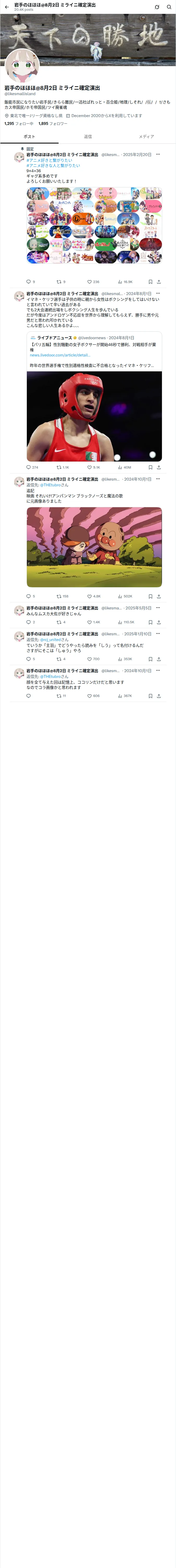Switch to the メディア tab

click(x=146, y=137)
